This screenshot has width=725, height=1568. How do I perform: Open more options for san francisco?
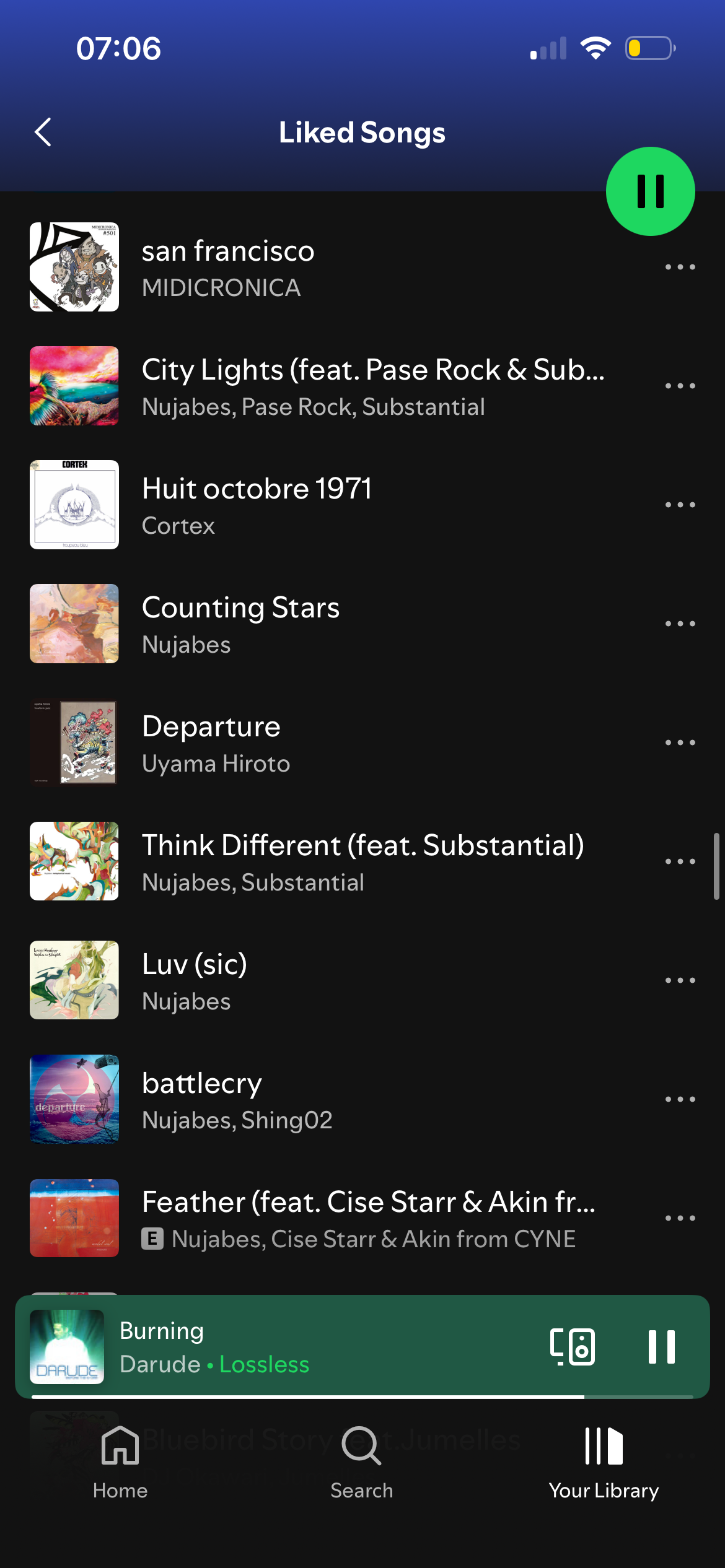click(x=680, y=268)
